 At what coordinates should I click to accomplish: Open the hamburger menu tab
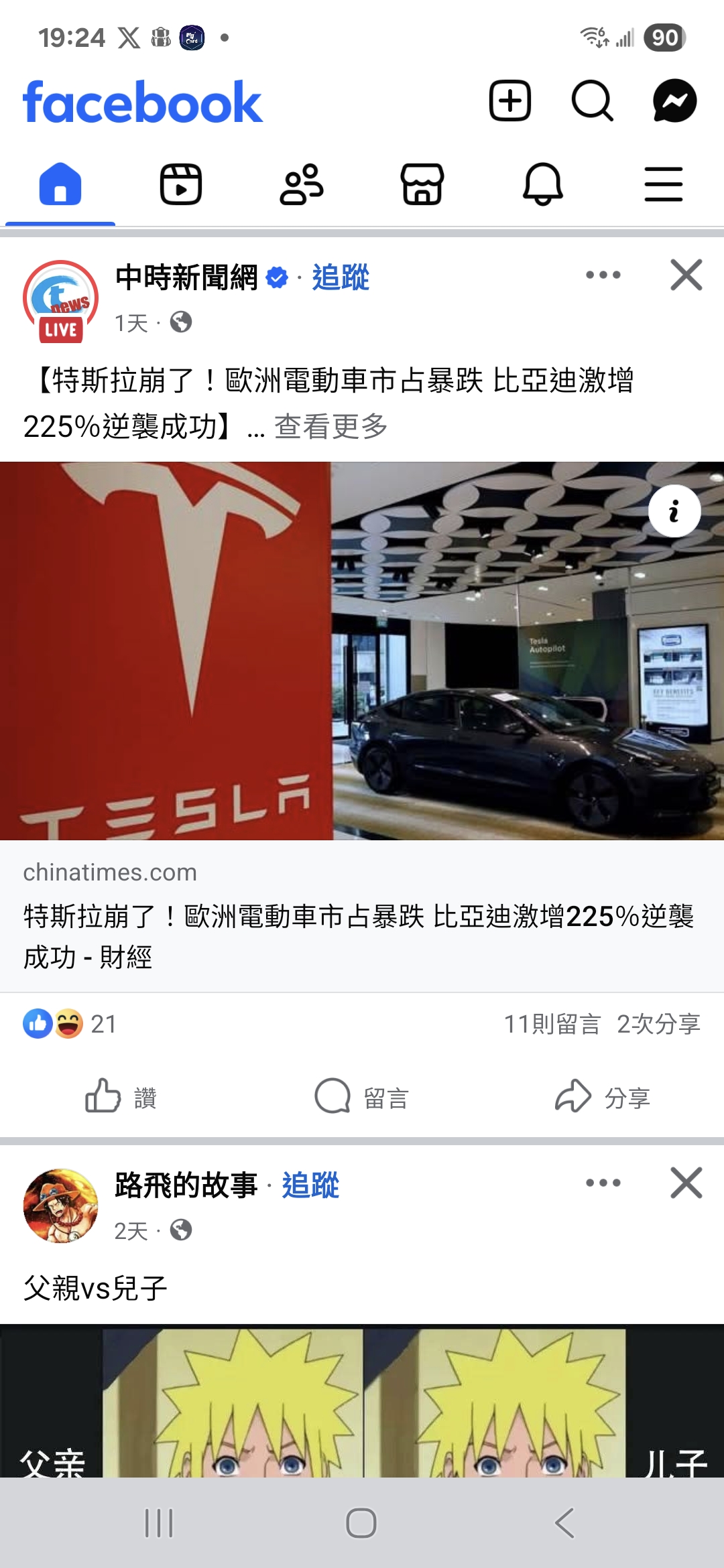[664, 184]
